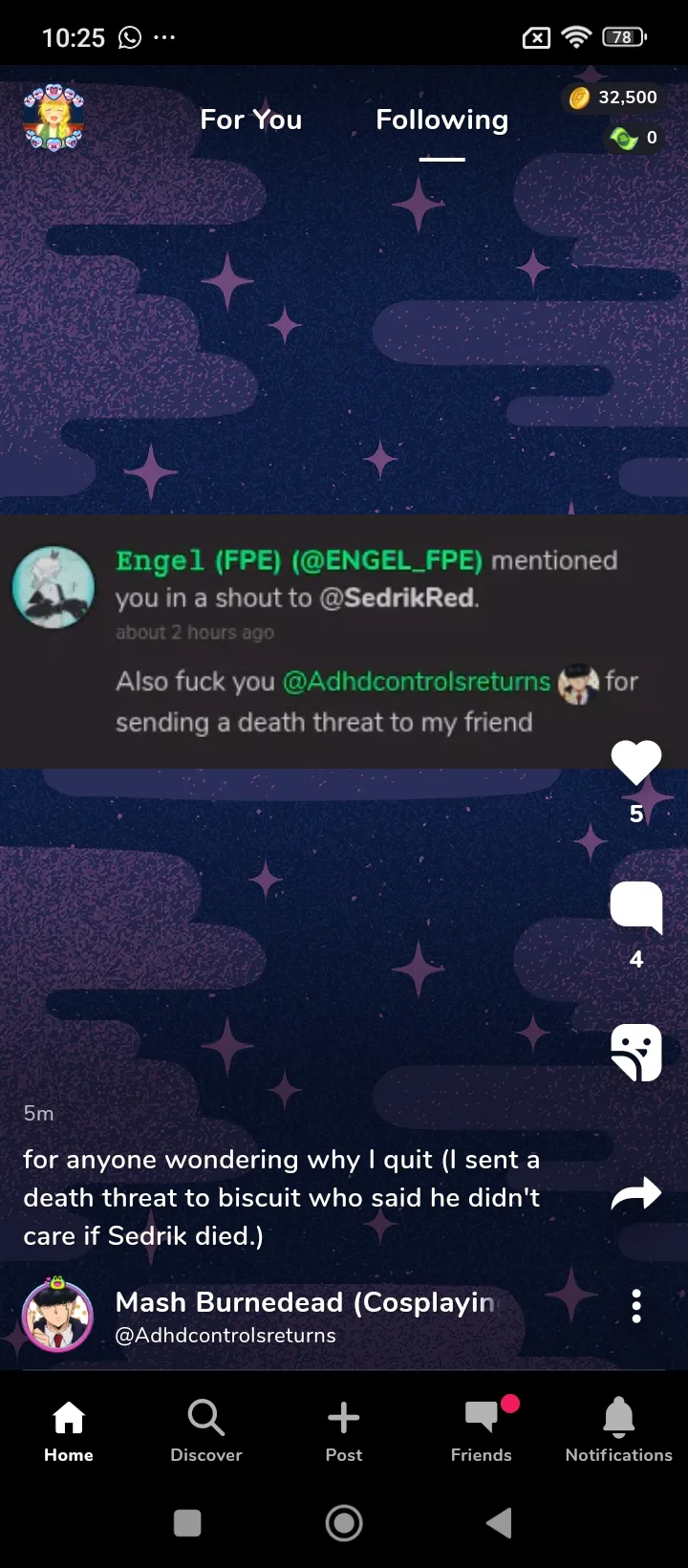The image size is (688, 1568).
Task: Open the sticker reaction icon
Action: tap(636, 1052)
